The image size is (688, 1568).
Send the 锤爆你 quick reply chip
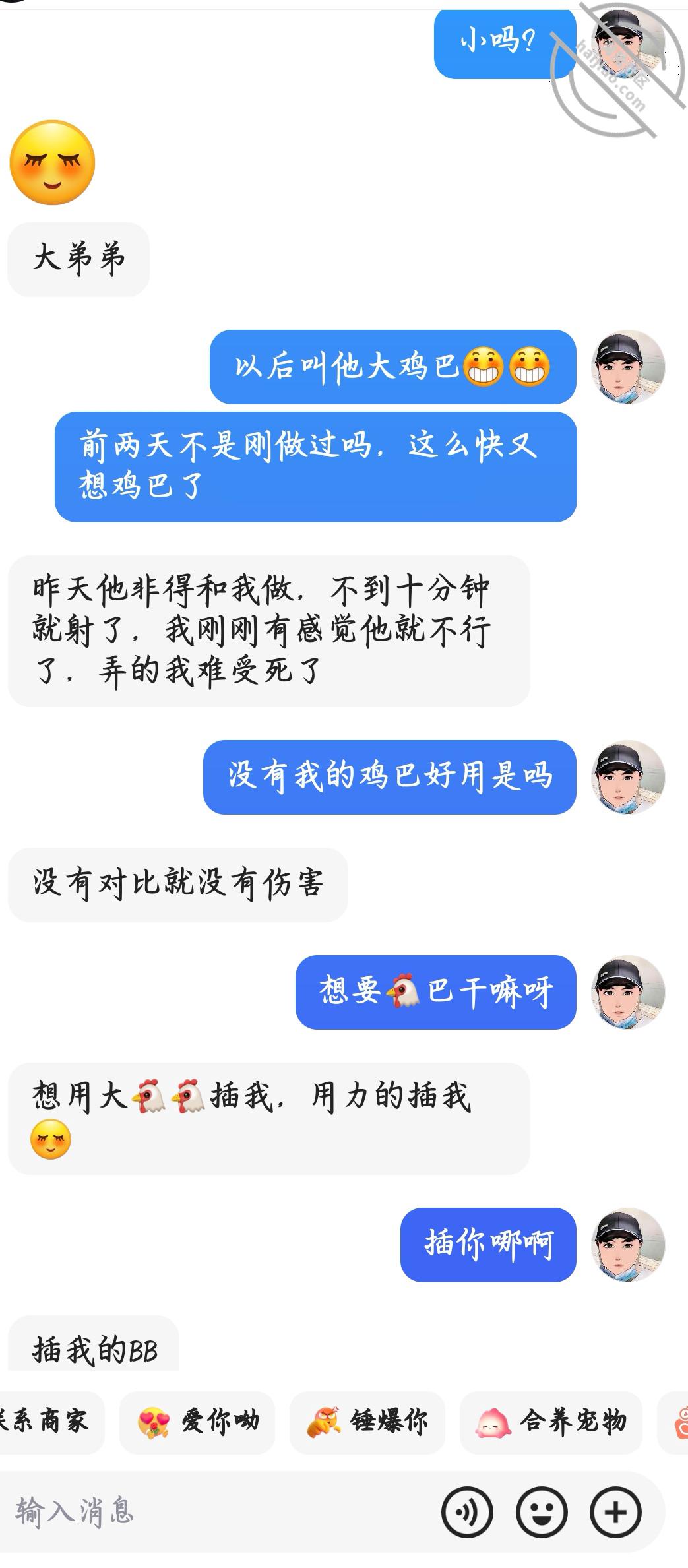[x=367, y=1422]
